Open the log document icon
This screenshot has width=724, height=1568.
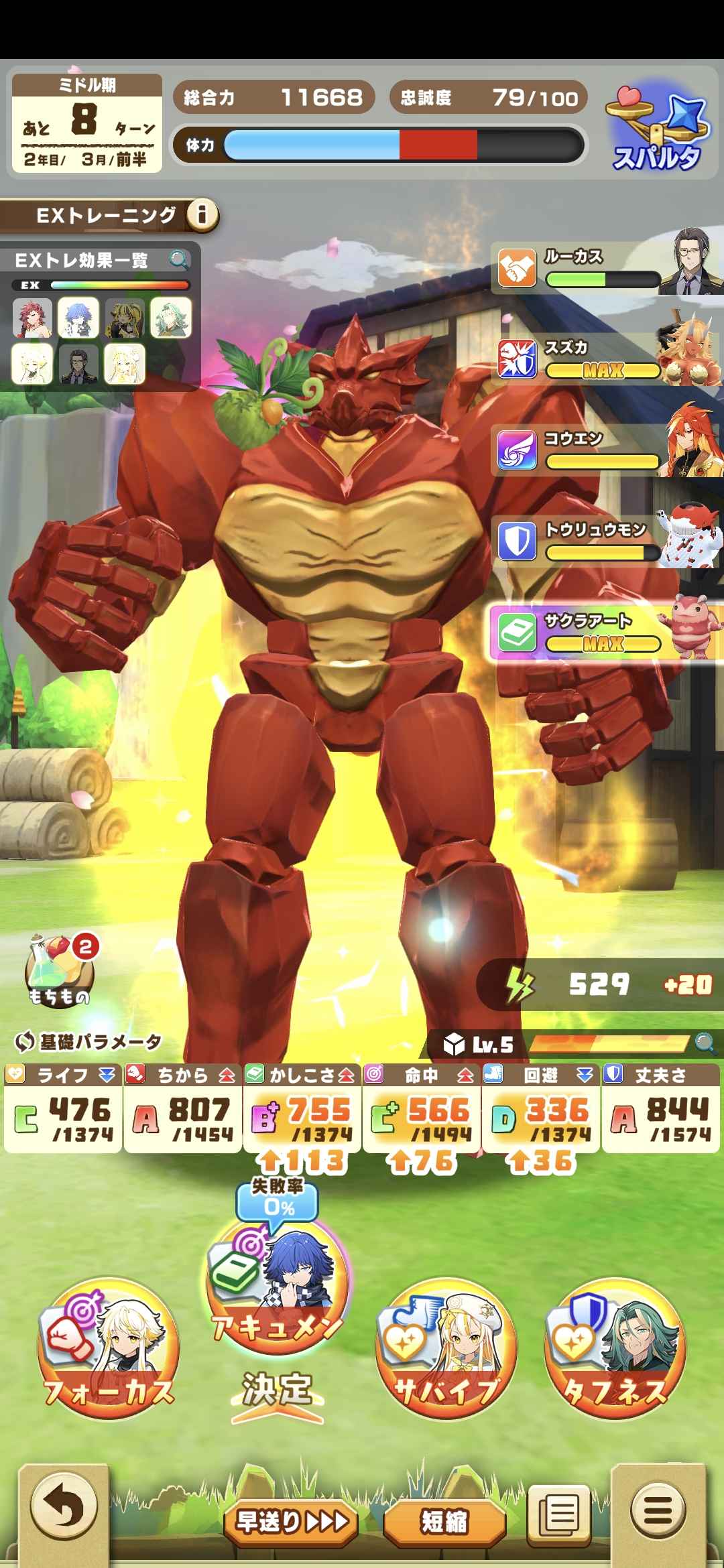click(x=560, y=1513)
